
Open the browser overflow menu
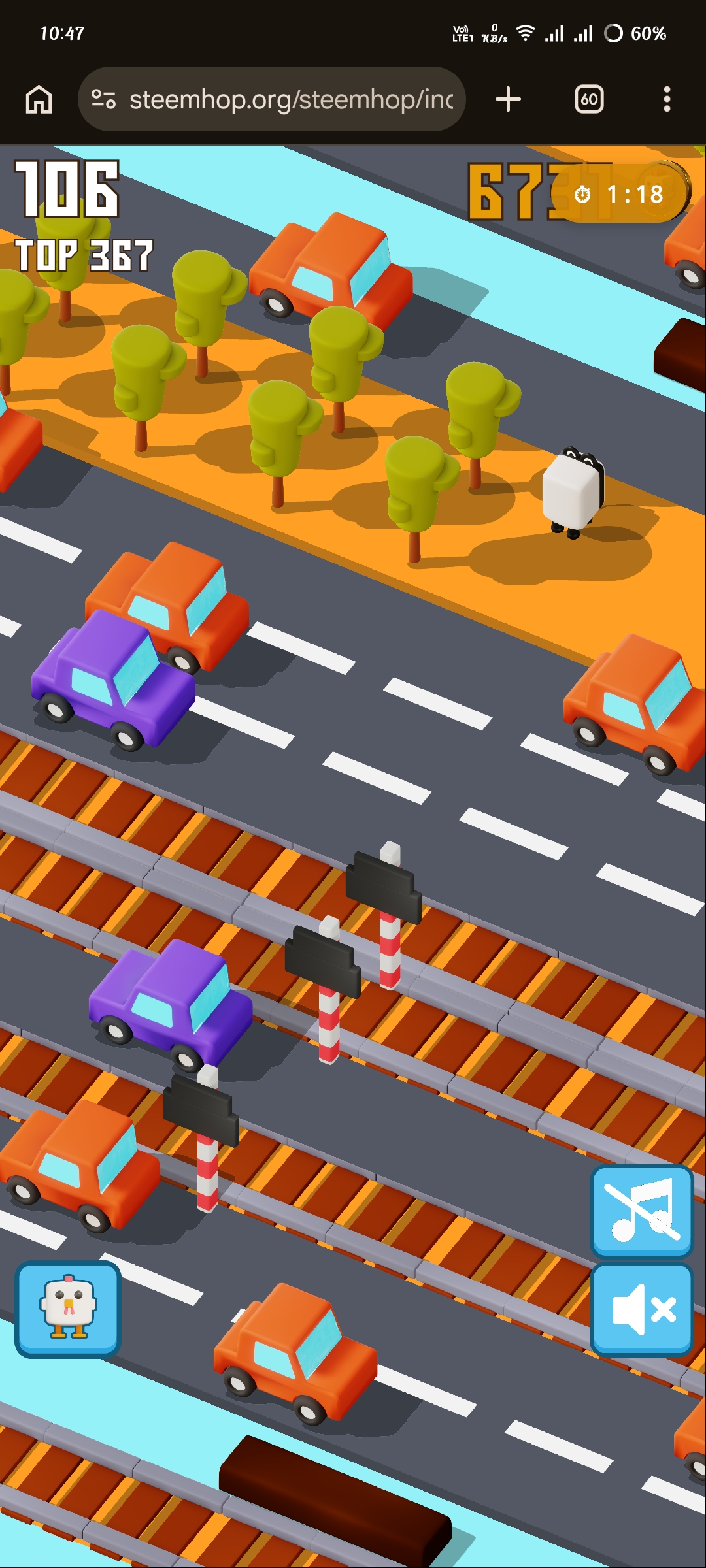pyautogui.click(x=667, y=99)
